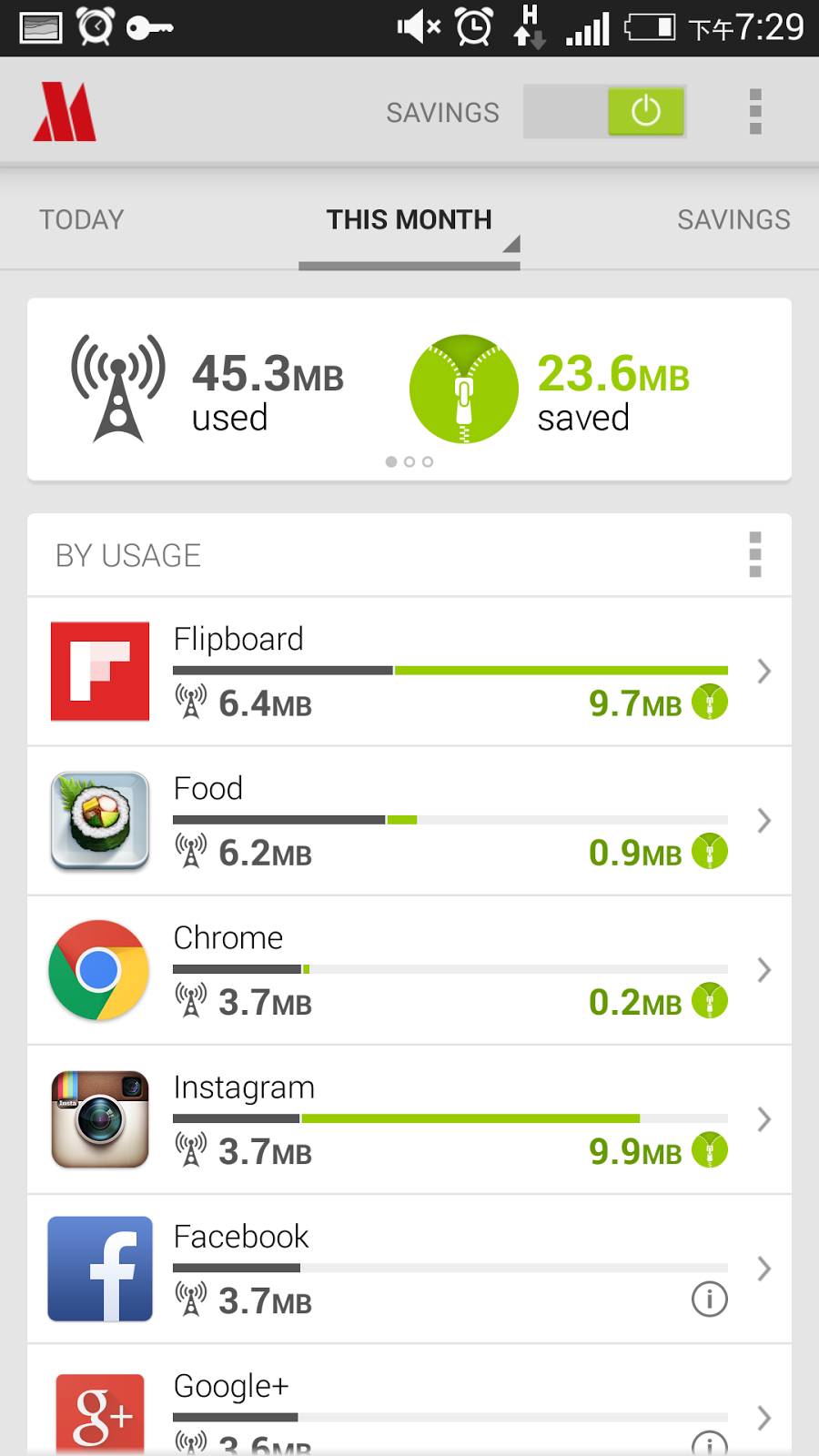Switch to the Savings tab

(733, 220)
